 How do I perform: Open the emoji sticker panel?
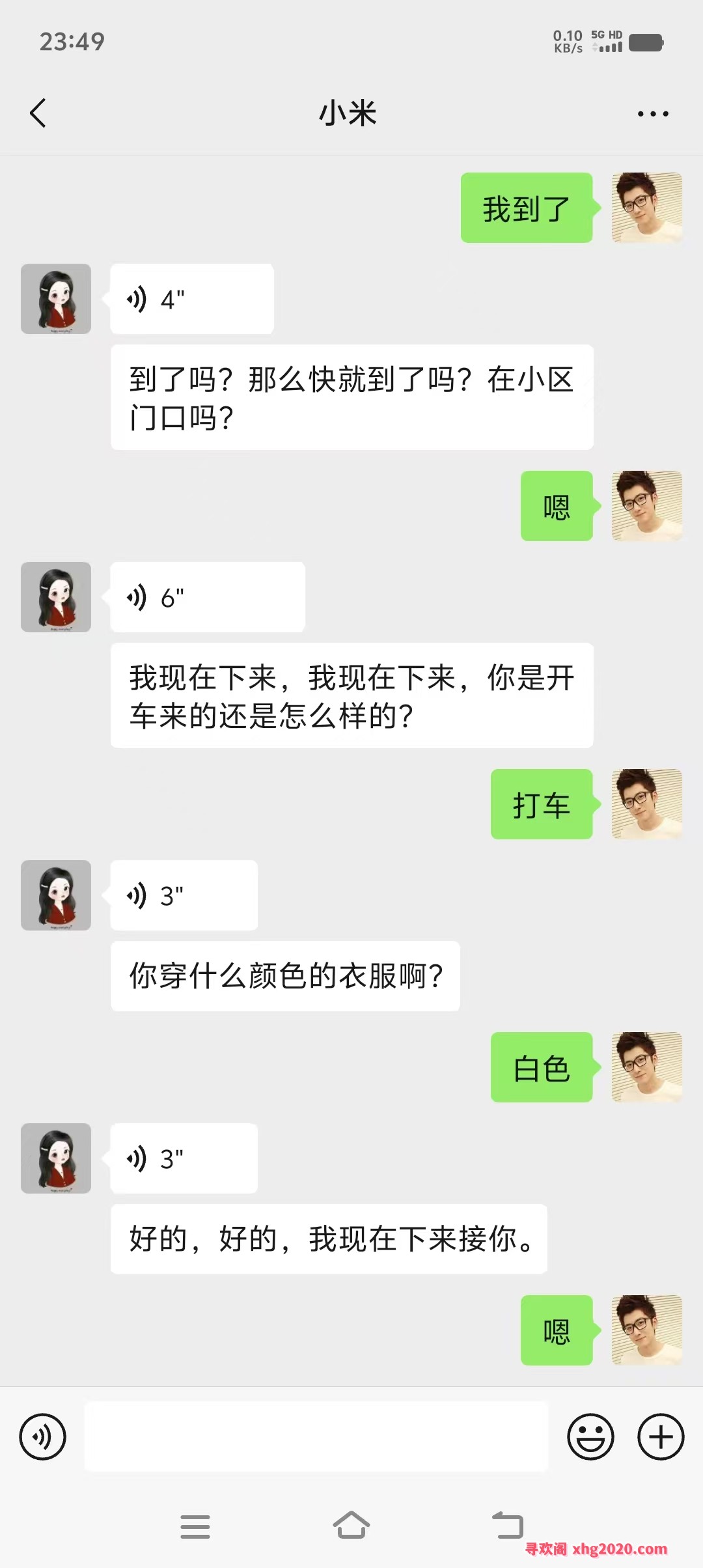590,1436
